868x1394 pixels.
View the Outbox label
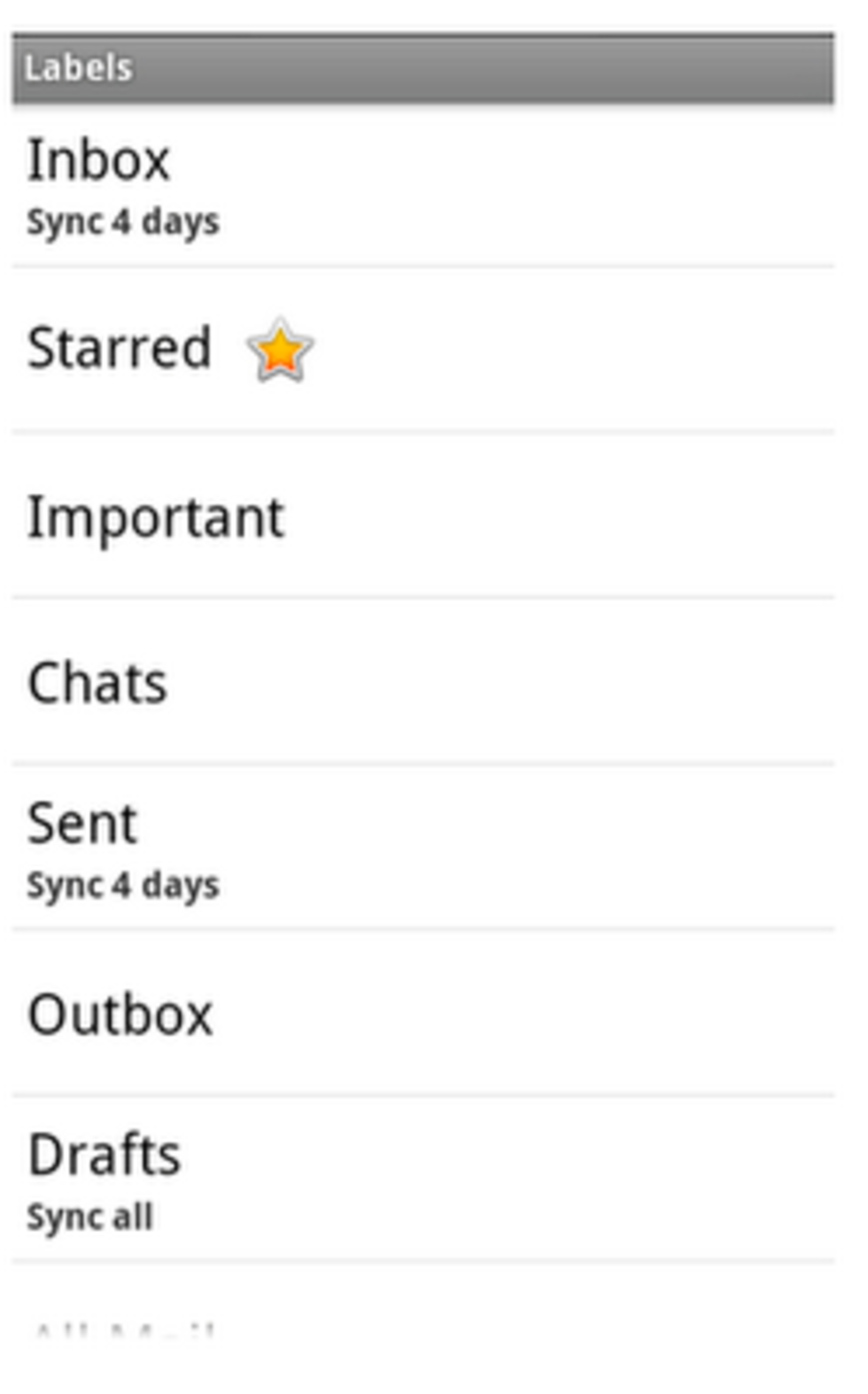click(120, 1015)
